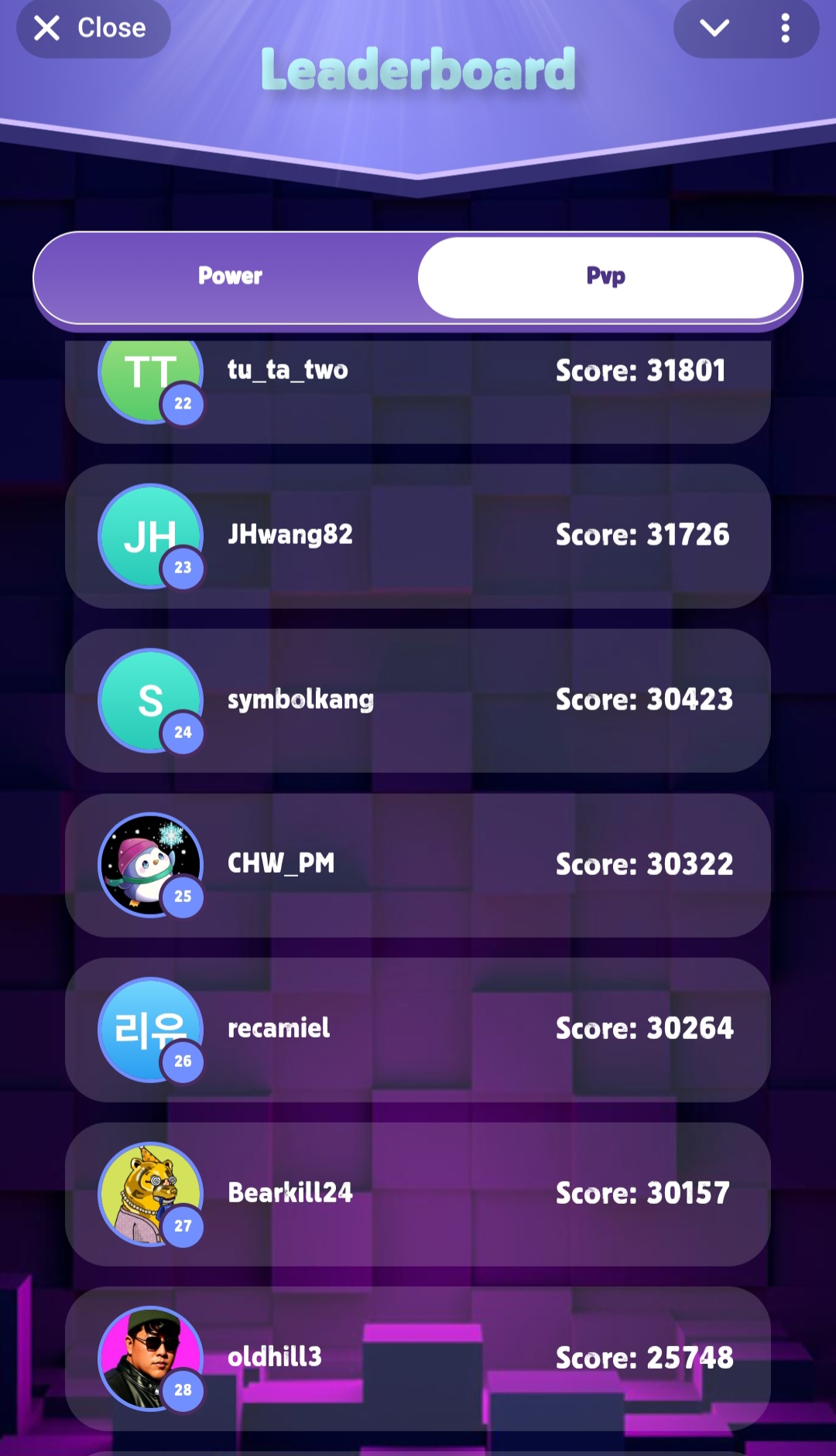Open JHwang82's leaderboard entry

point(418,535)
